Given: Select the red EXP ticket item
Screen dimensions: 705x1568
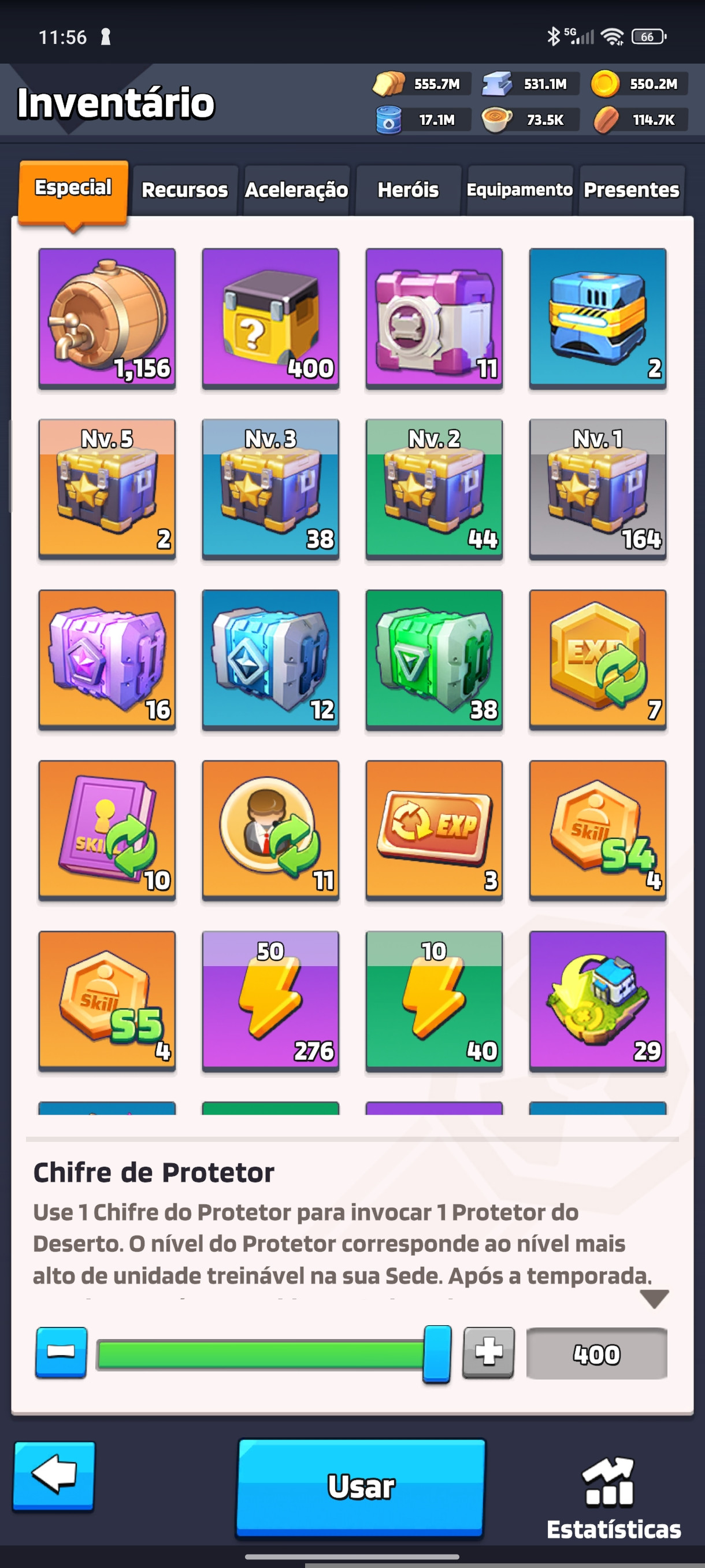Looking at the screenshot, I should (434, 829).
